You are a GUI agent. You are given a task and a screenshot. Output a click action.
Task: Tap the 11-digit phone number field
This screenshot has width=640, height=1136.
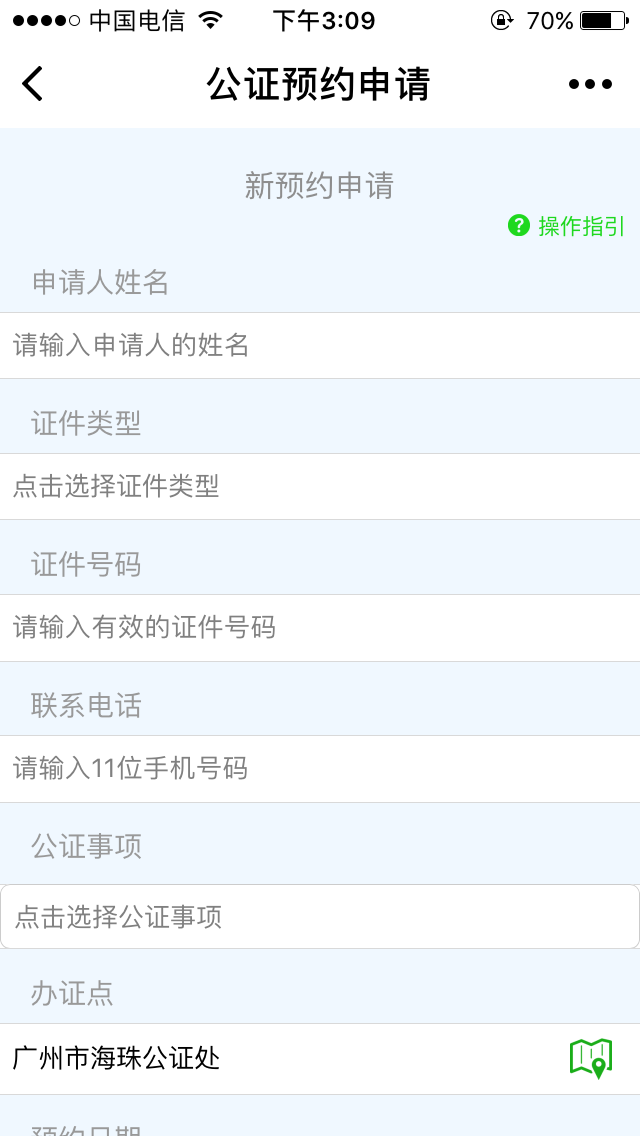click(320, 769)
